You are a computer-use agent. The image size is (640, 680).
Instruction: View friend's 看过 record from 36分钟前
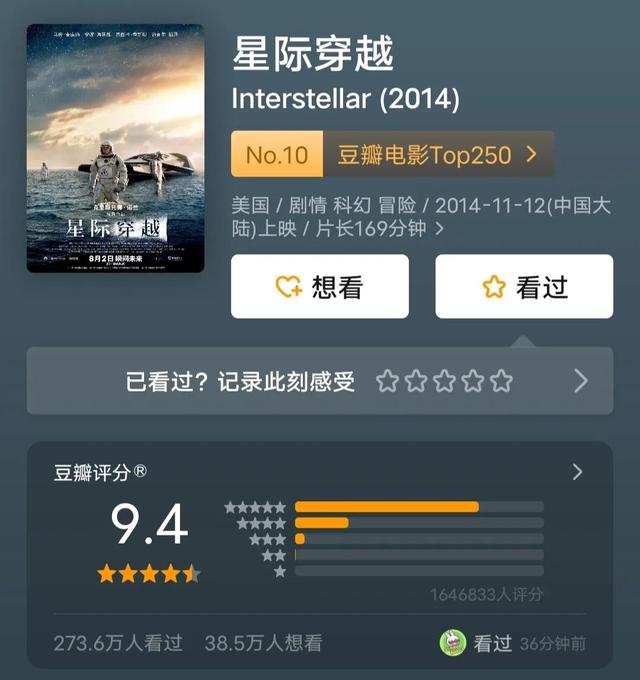[513, 643]
